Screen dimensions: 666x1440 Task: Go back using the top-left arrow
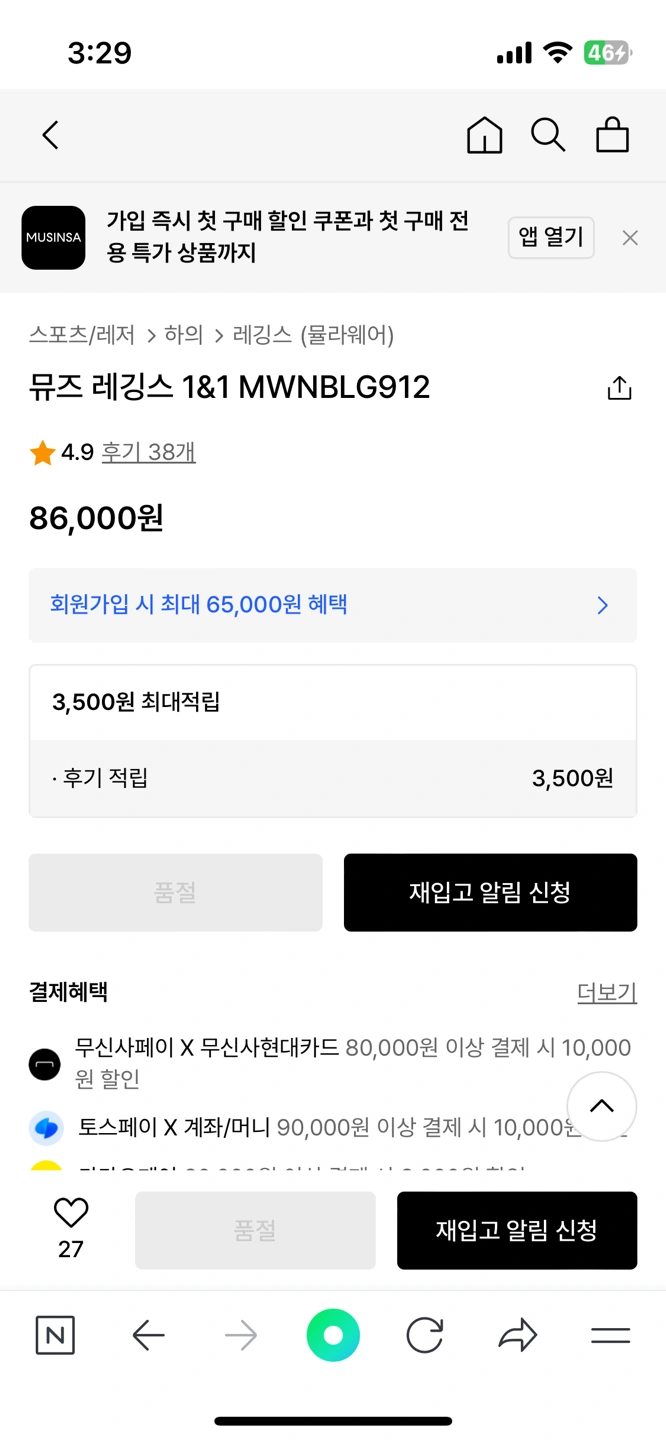(51, 135)
